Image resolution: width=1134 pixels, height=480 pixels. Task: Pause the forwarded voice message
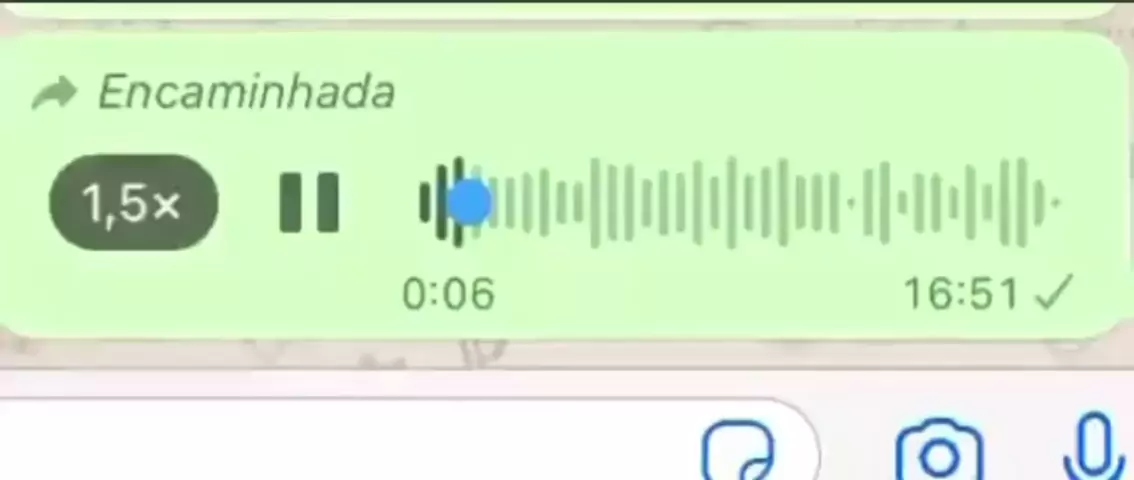309,203
